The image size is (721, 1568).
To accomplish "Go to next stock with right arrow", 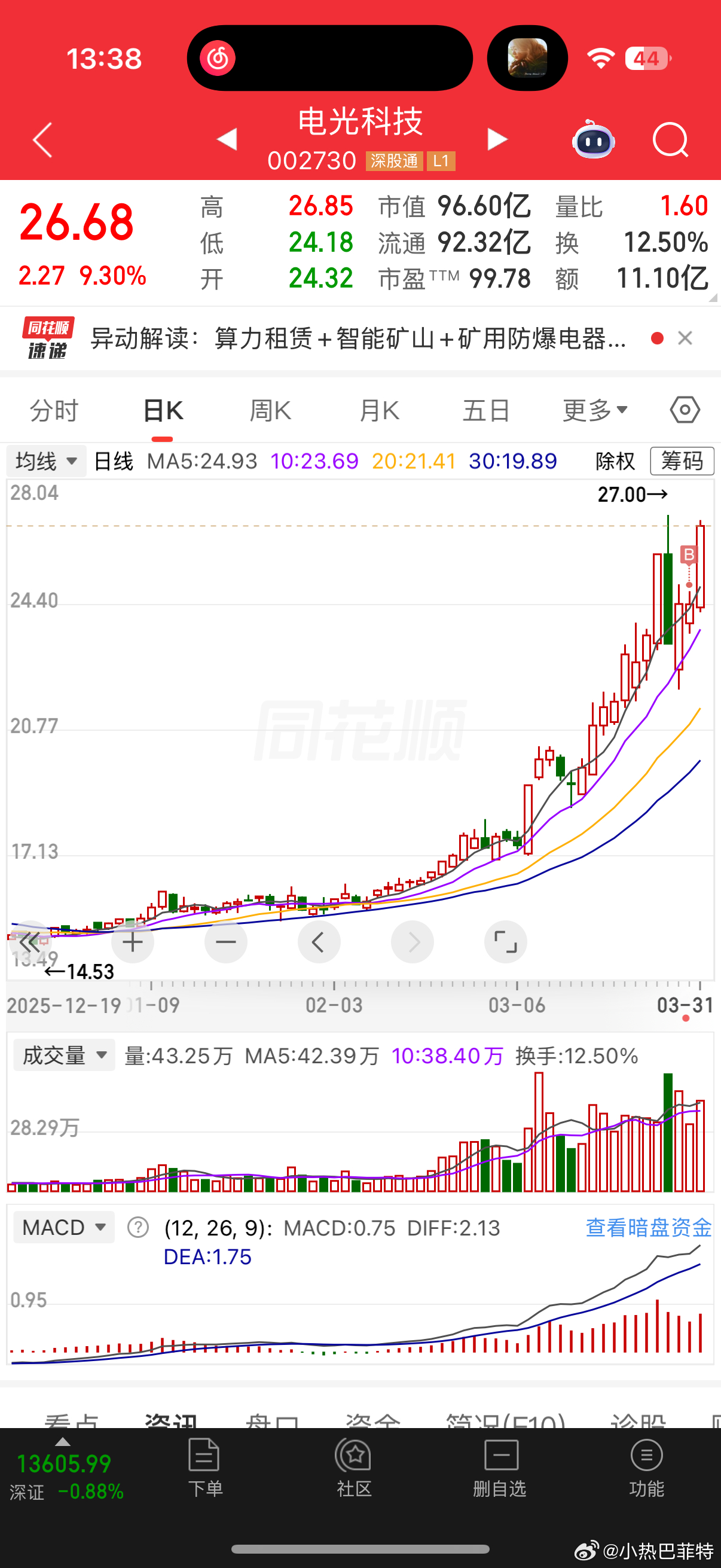I will (497, 140).
